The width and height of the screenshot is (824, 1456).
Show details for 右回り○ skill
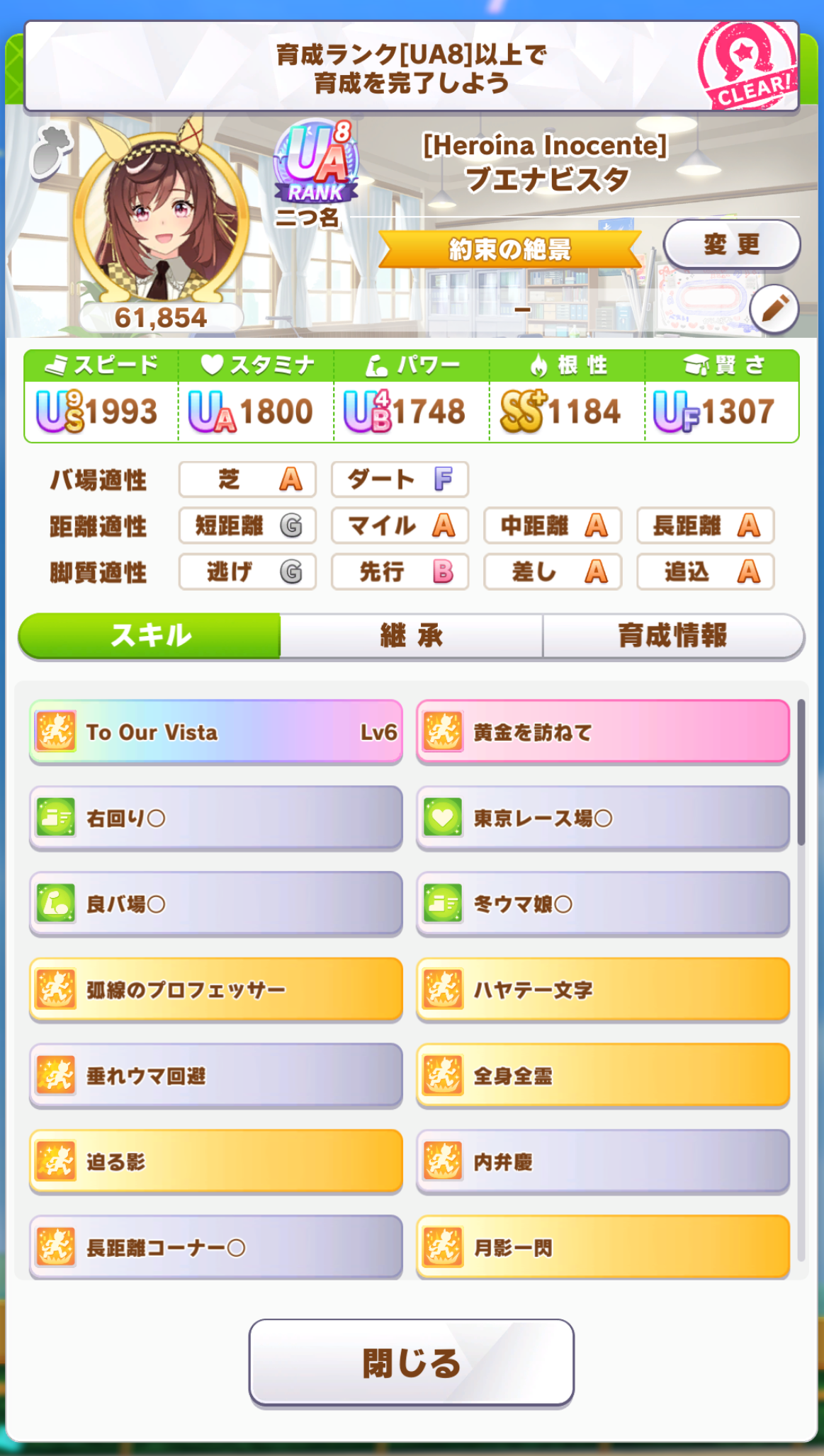click(216, 818)
